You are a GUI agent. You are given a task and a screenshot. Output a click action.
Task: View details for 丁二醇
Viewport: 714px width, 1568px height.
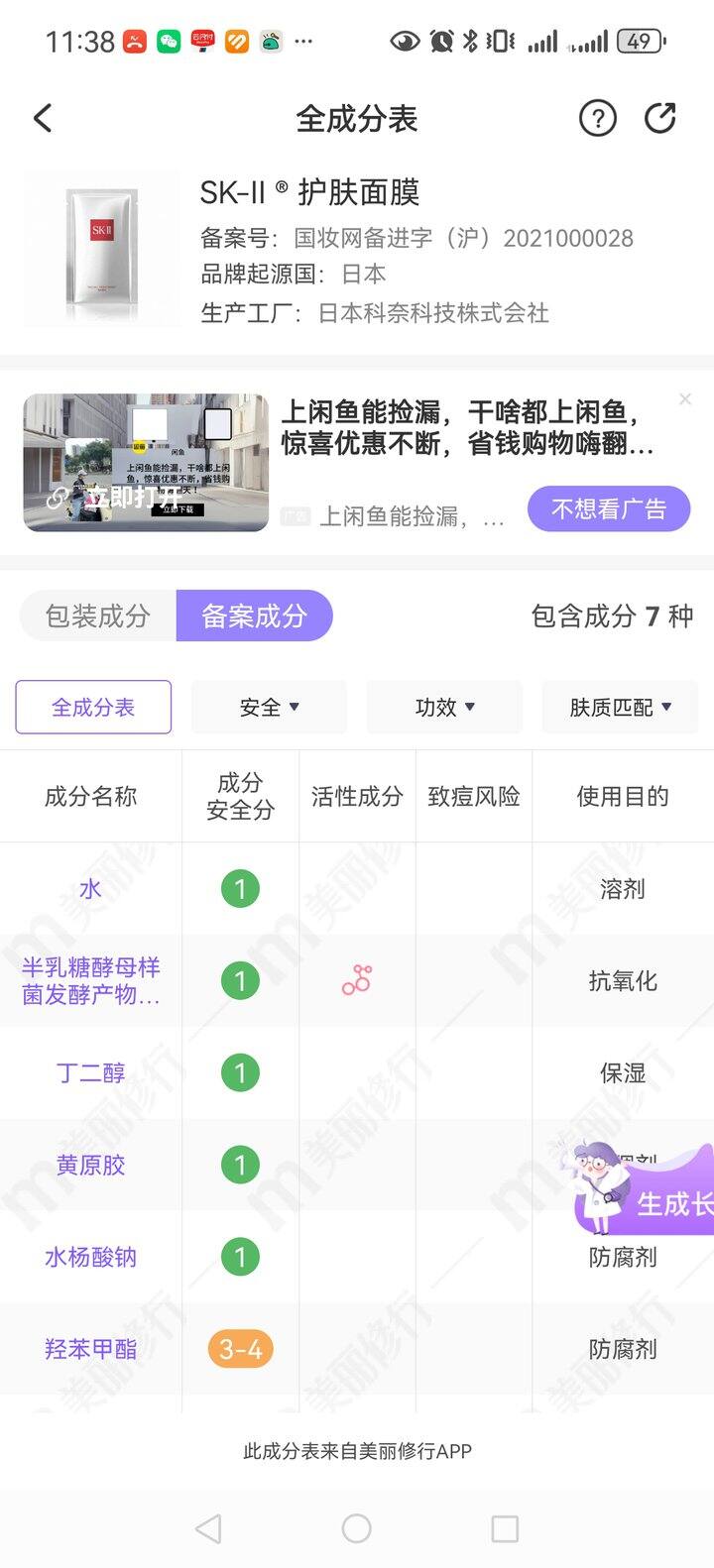pos(90,1073)
